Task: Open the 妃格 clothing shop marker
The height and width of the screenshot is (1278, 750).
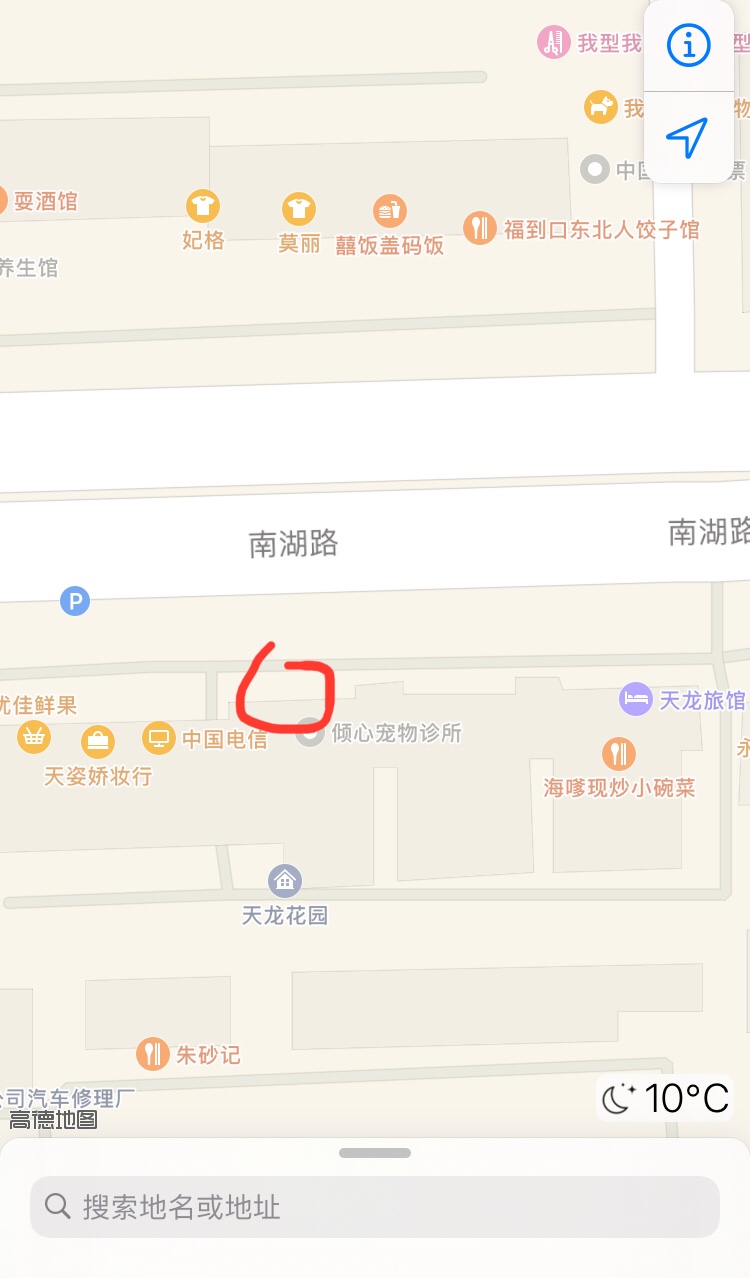Action: [203, 206]
